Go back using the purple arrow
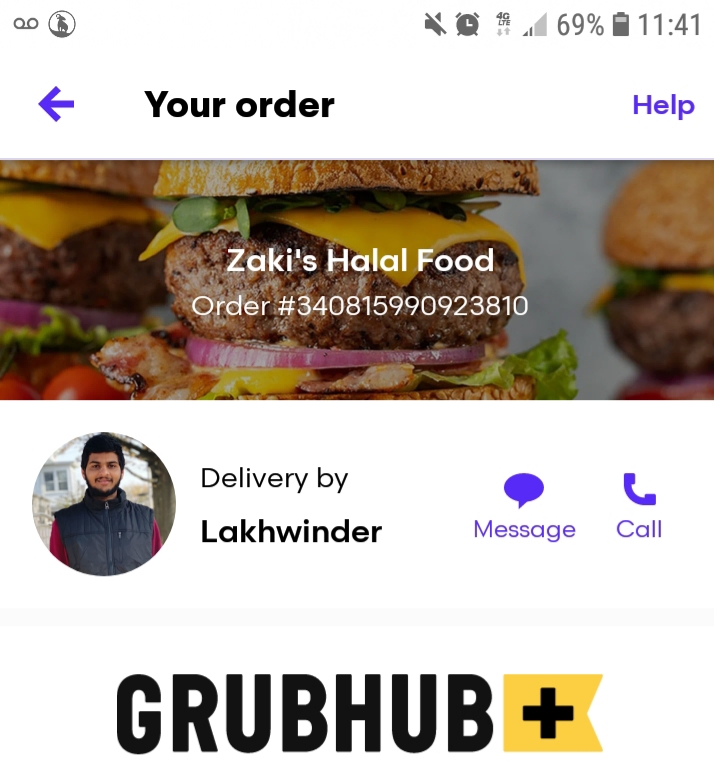714x782 pixels. point(56,104)
